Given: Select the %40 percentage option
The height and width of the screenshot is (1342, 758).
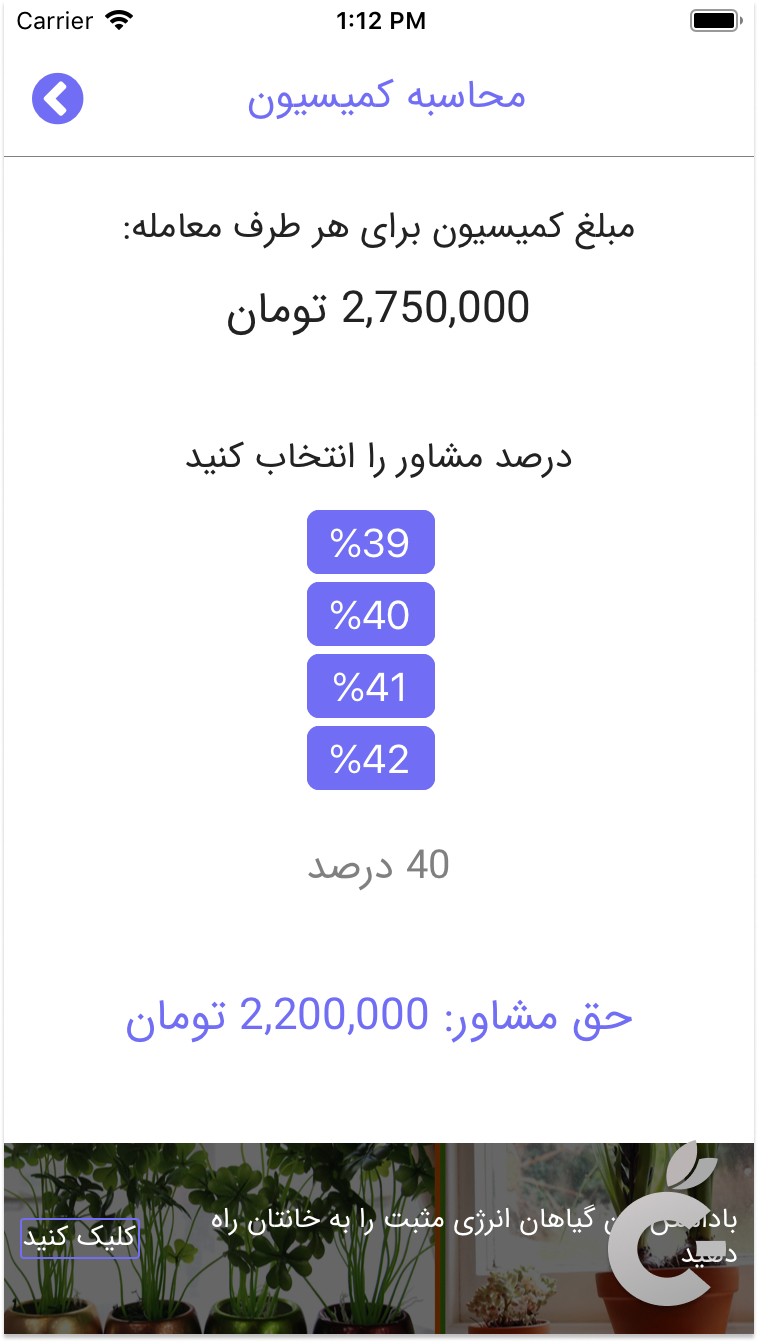Looking at the screenshot, I should pyautogui.click(x=370, y=614).
